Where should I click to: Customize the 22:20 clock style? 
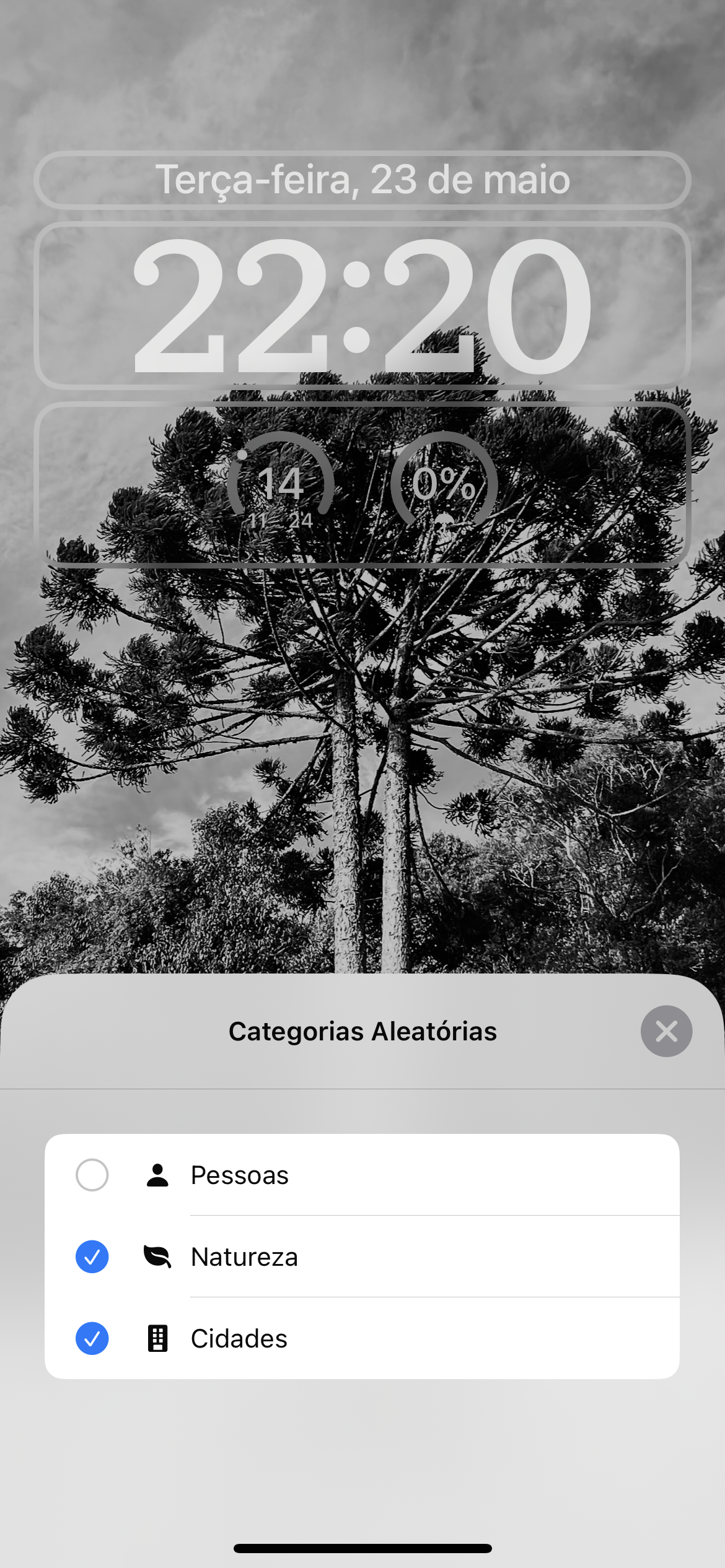(362, 306)
